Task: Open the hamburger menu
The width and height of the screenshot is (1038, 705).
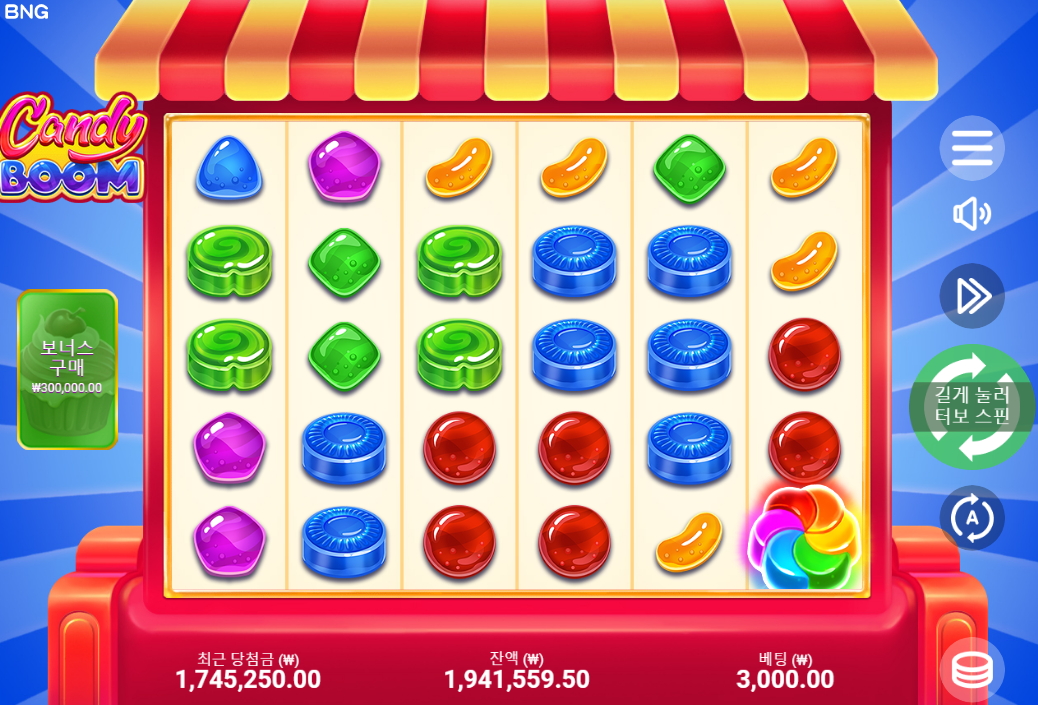Action: 971,148
